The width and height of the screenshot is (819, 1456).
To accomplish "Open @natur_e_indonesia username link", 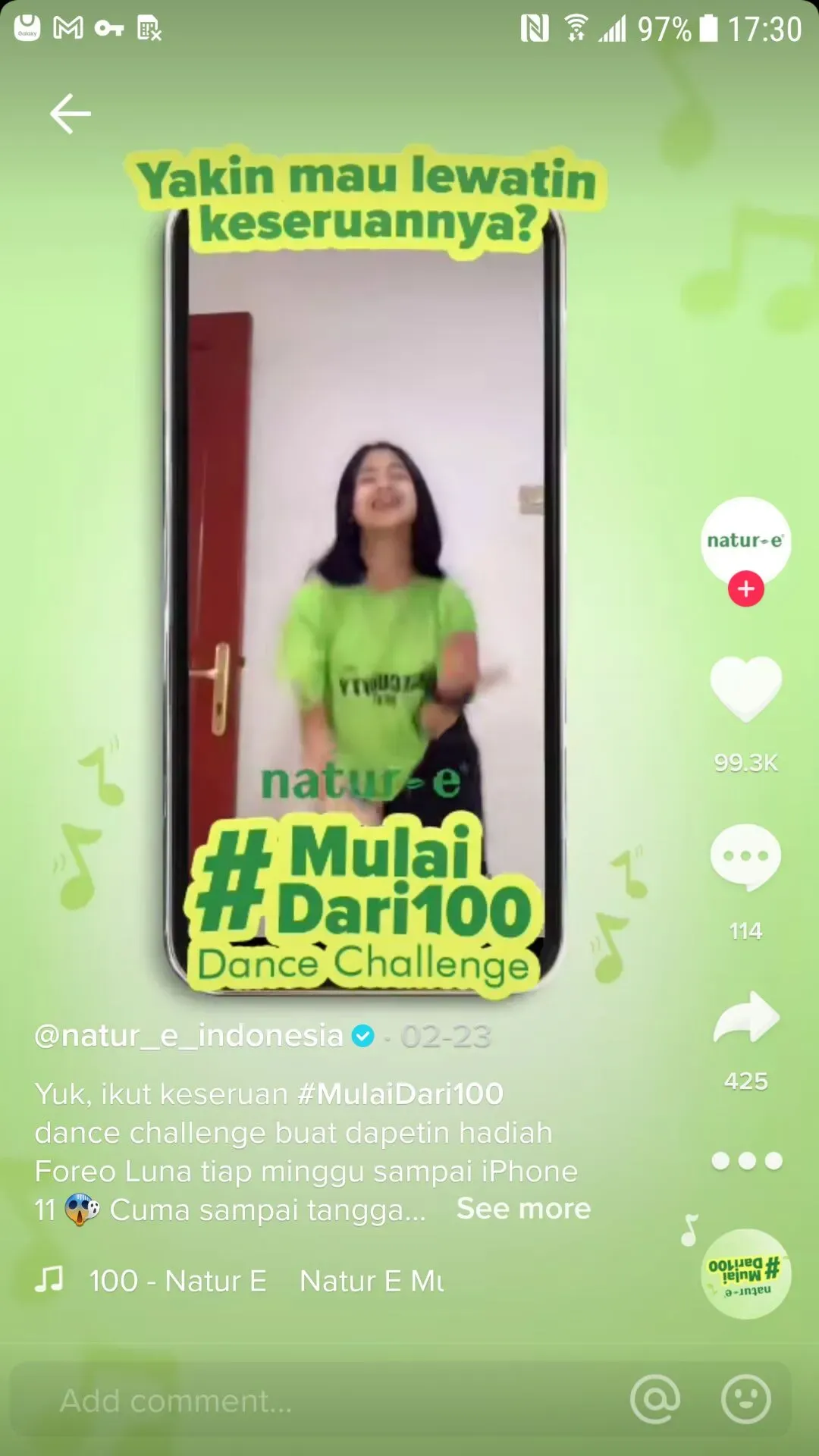I will (188, 1036).
